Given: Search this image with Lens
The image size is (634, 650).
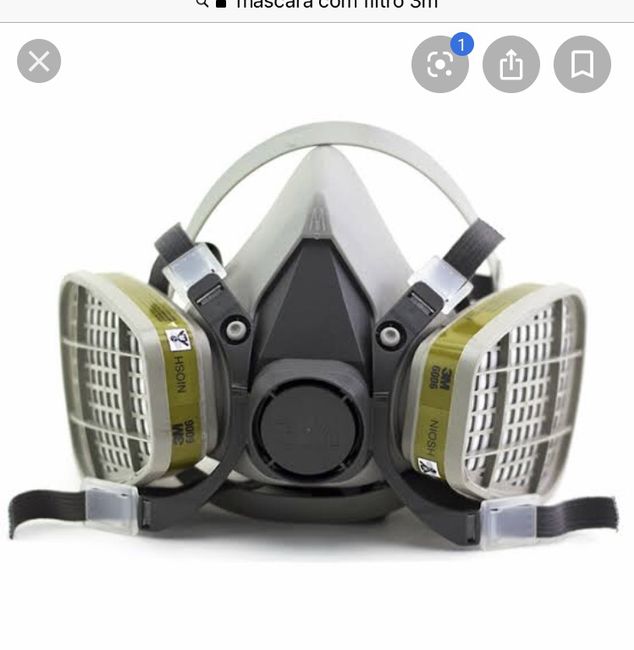Looking at the screenshot, I should 440,65.
